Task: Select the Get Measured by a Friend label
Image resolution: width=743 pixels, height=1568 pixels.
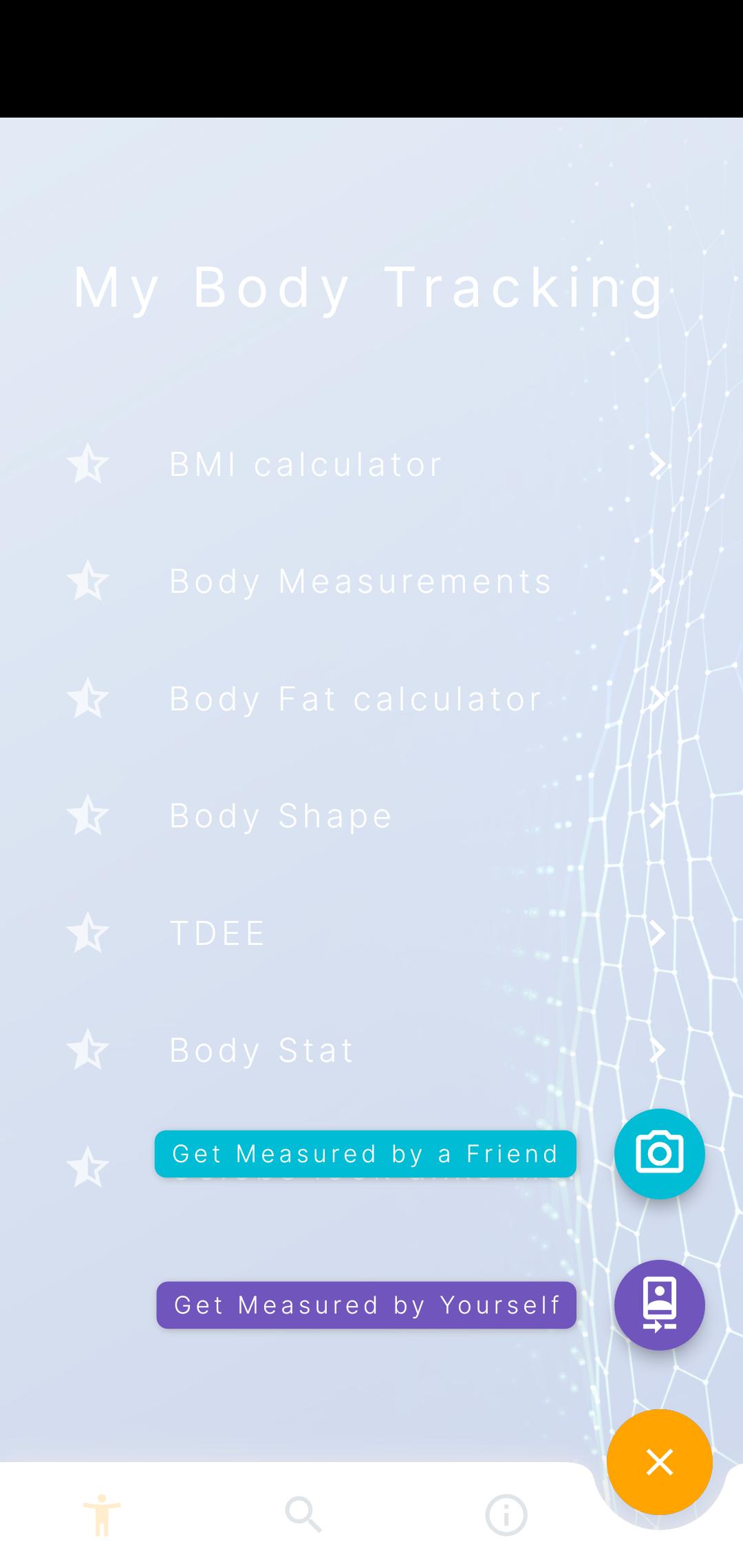Action: coord(365,1153)
